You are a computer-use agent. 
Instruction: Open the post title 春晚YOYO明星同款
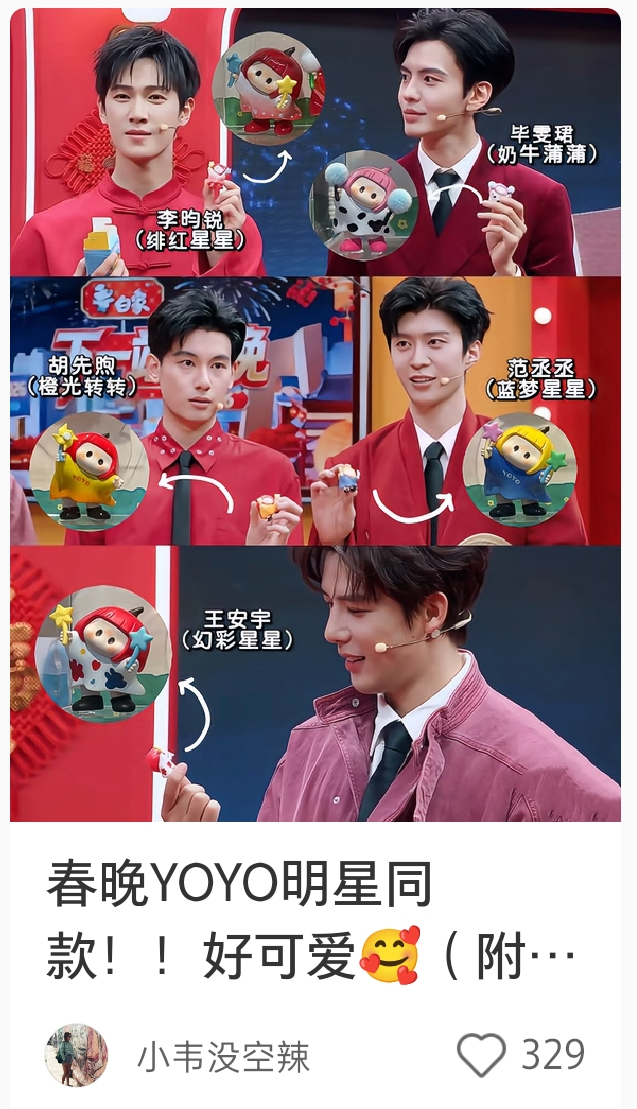click(x=310, y=922)
